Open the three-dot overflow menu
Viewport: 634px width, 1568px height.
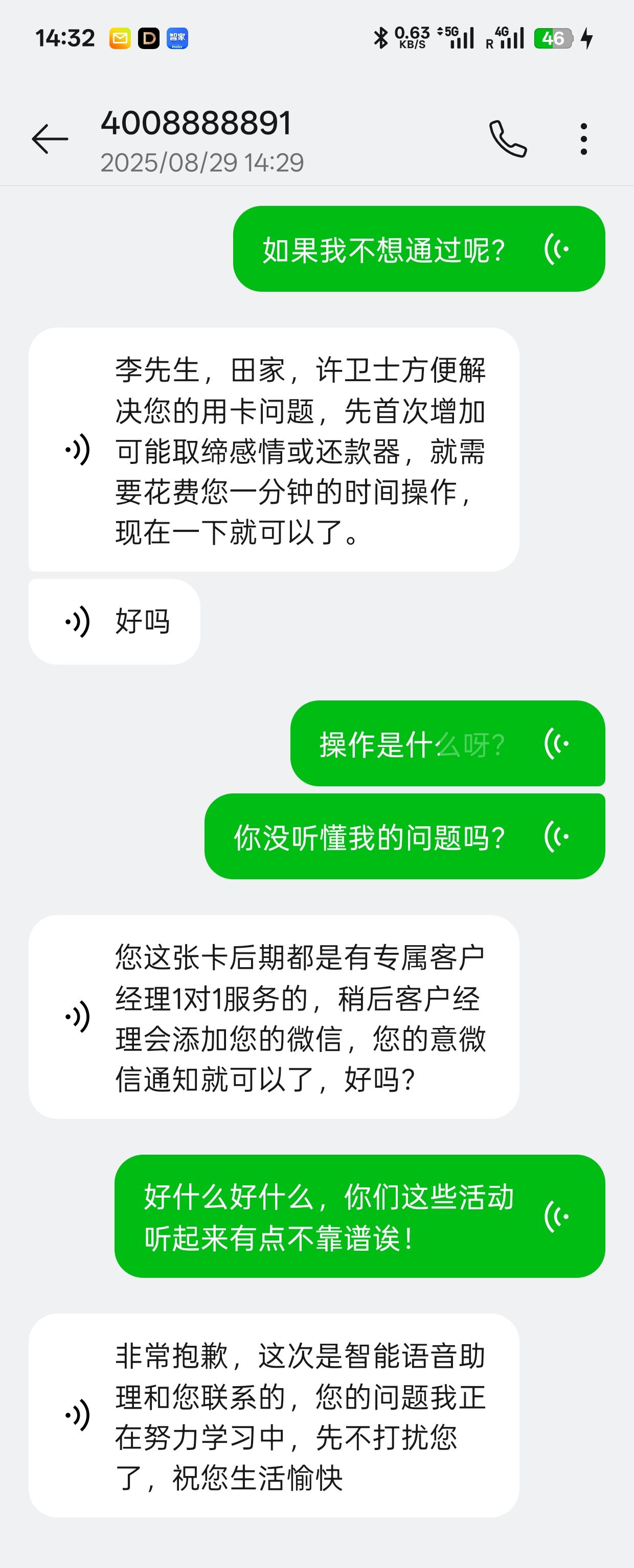point(583,139)
